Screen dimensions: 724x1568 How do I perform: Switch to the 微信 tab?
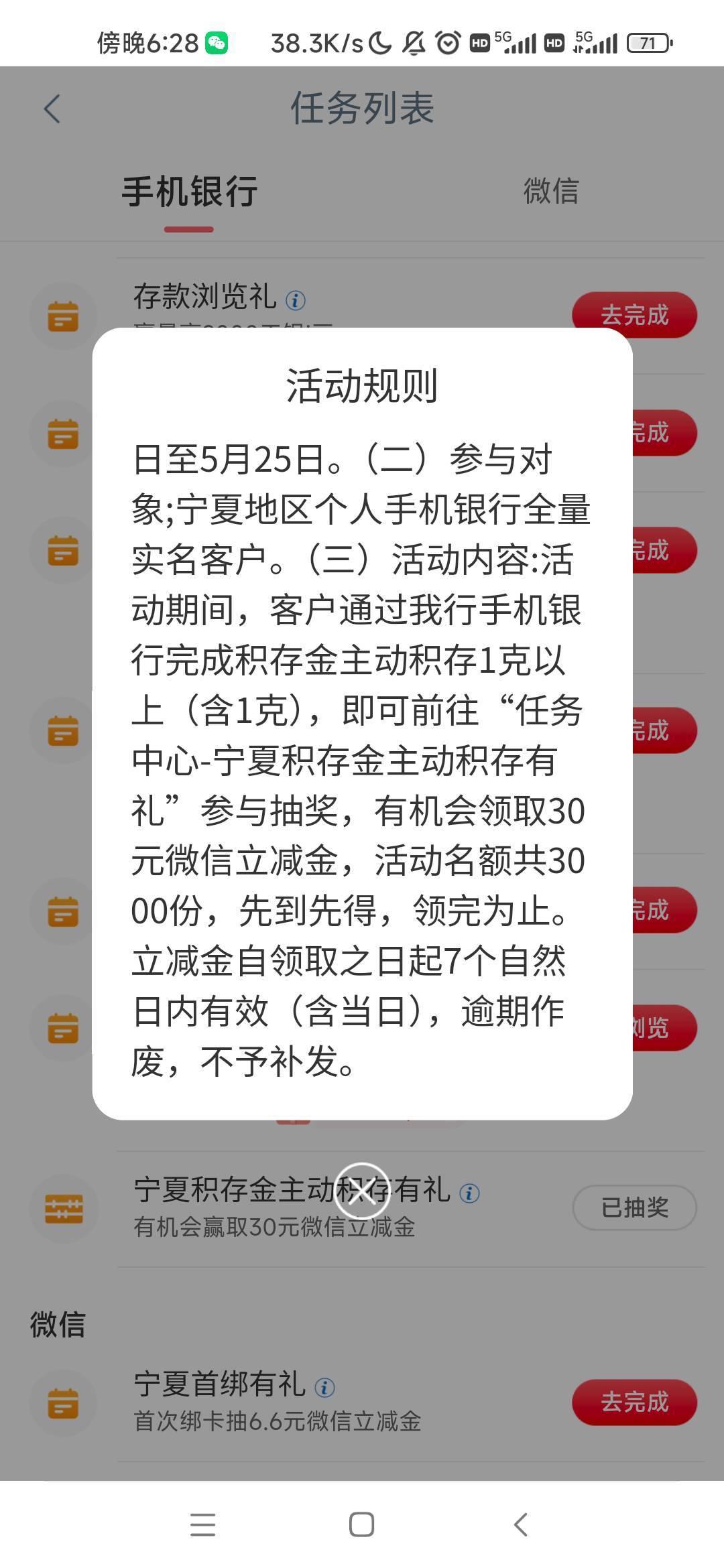[x=551, y=191]
